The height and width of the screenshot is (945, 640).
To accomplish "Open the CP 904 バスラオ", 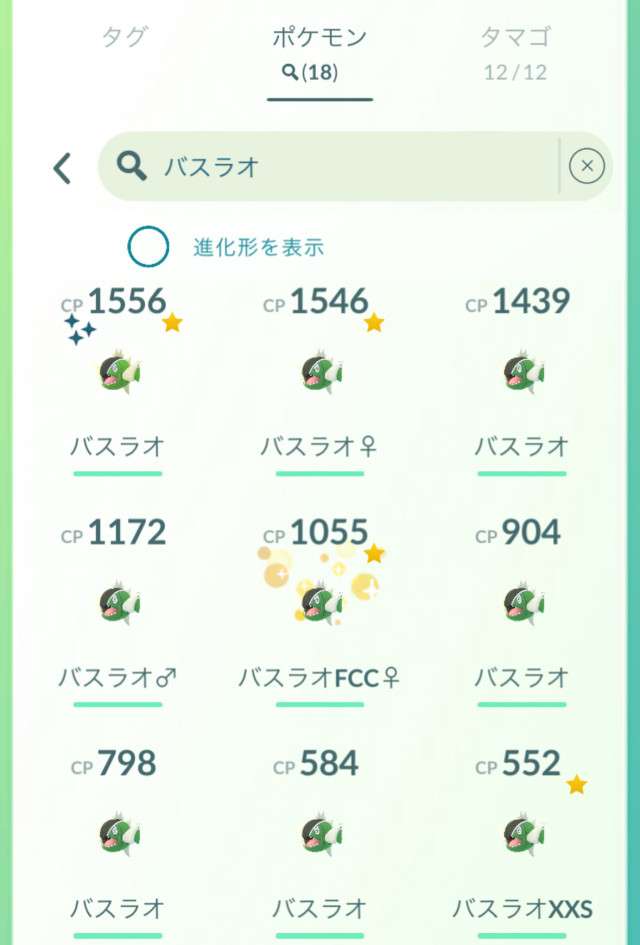I will 520,603.
